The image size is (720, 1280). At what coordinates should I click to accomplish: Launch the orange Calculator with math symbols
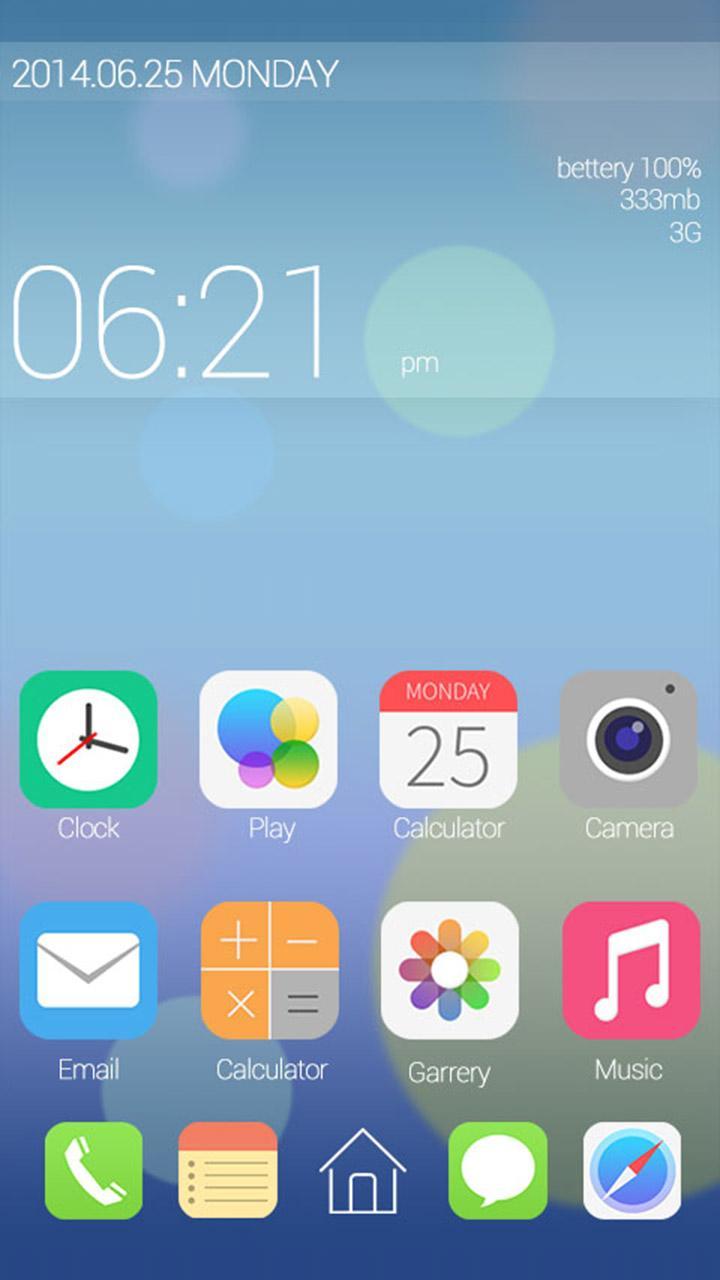pos(269,970)
